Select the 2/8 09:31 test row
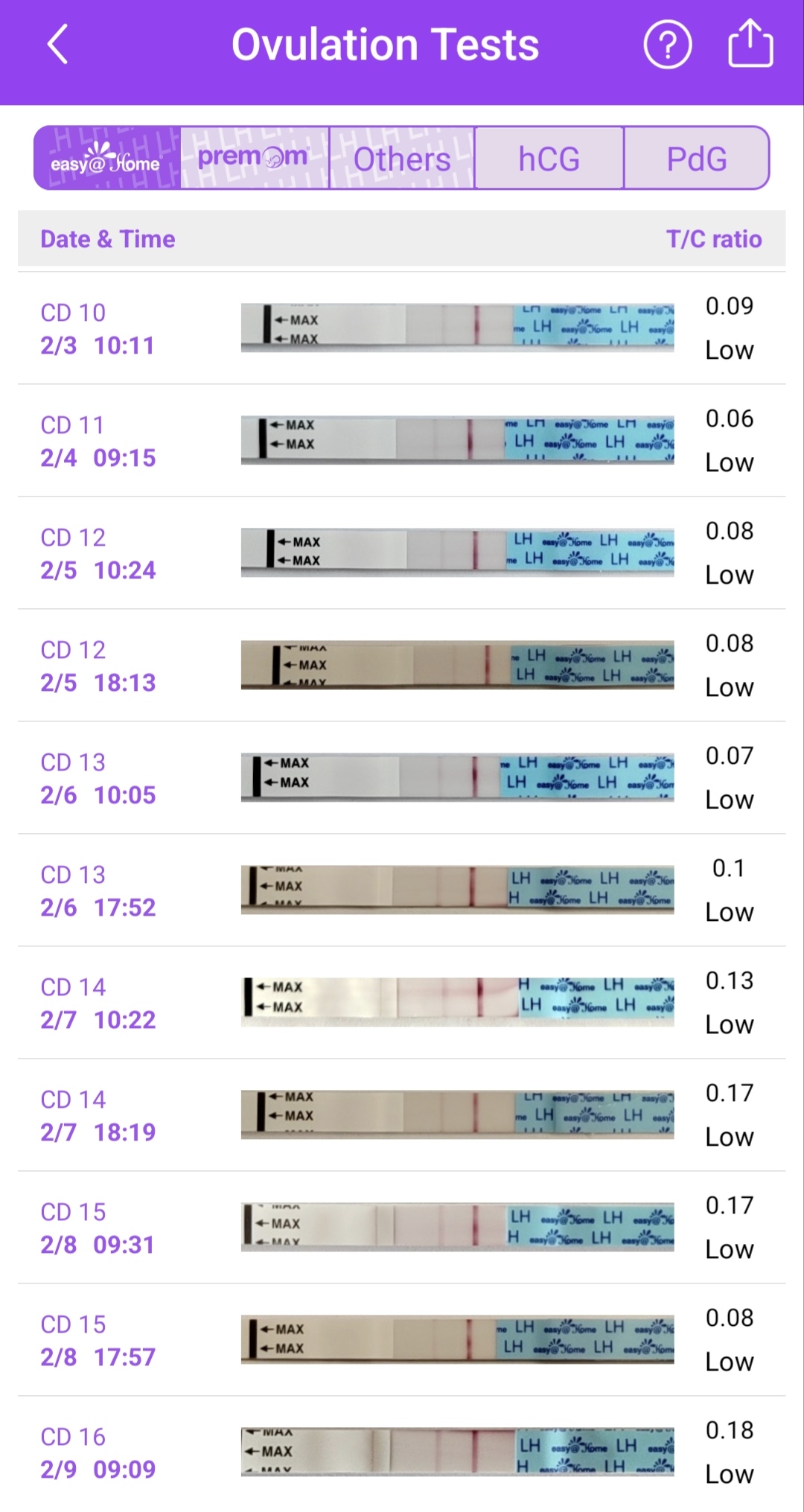The height and width of the screenshot is (1512, 804). [x=402, y=1228]
